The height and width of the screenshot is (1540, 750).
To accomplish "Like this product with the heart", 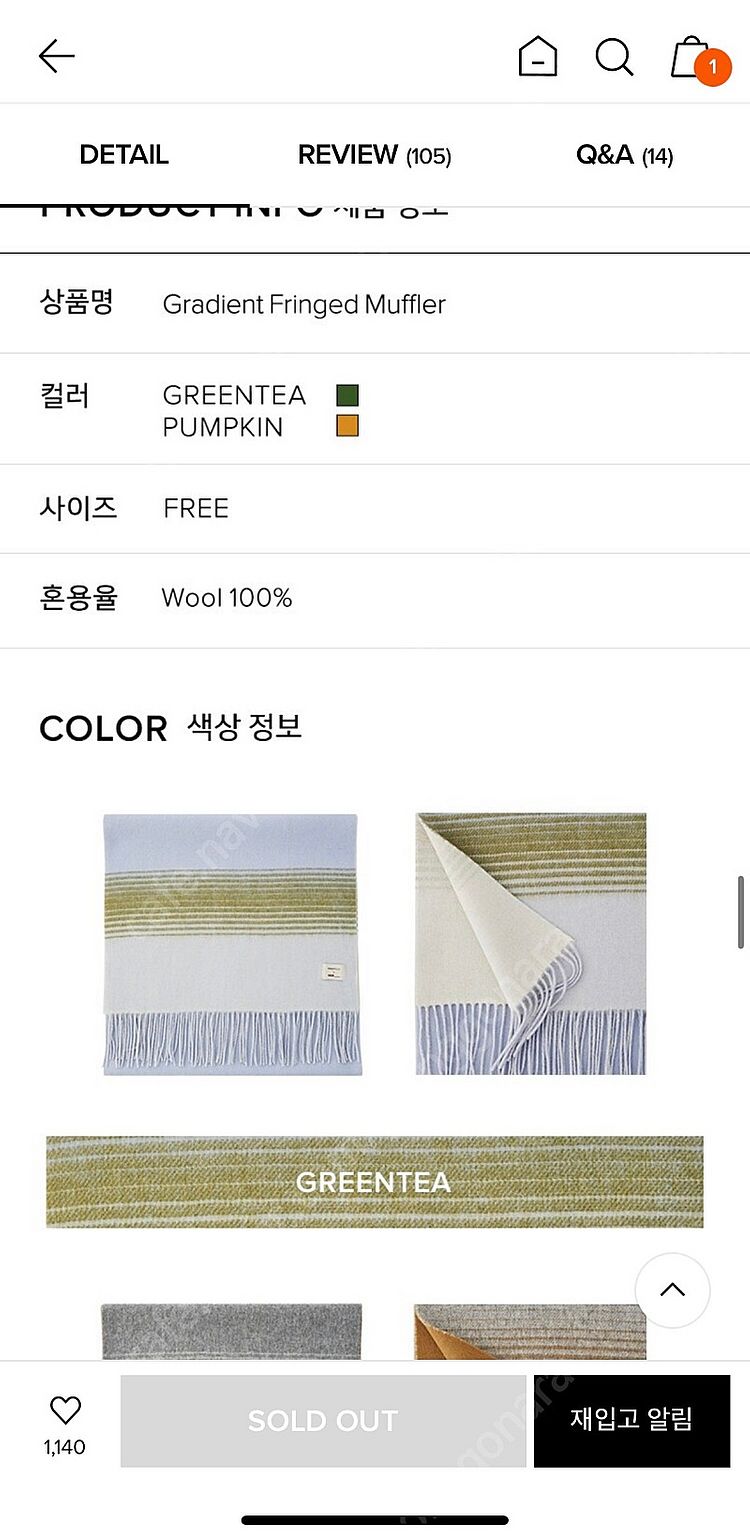I will (x=65, y=1410).
